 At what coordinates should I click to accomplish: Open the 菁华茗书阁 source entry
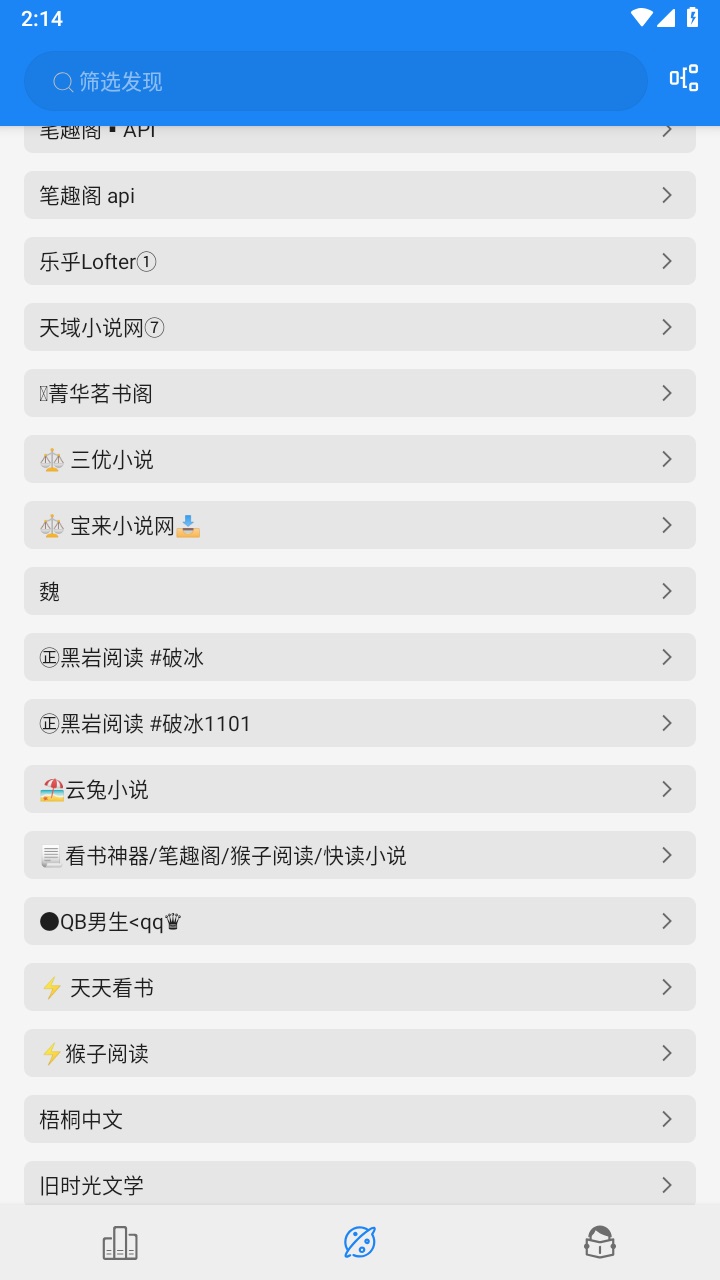[x=360, y=393]
